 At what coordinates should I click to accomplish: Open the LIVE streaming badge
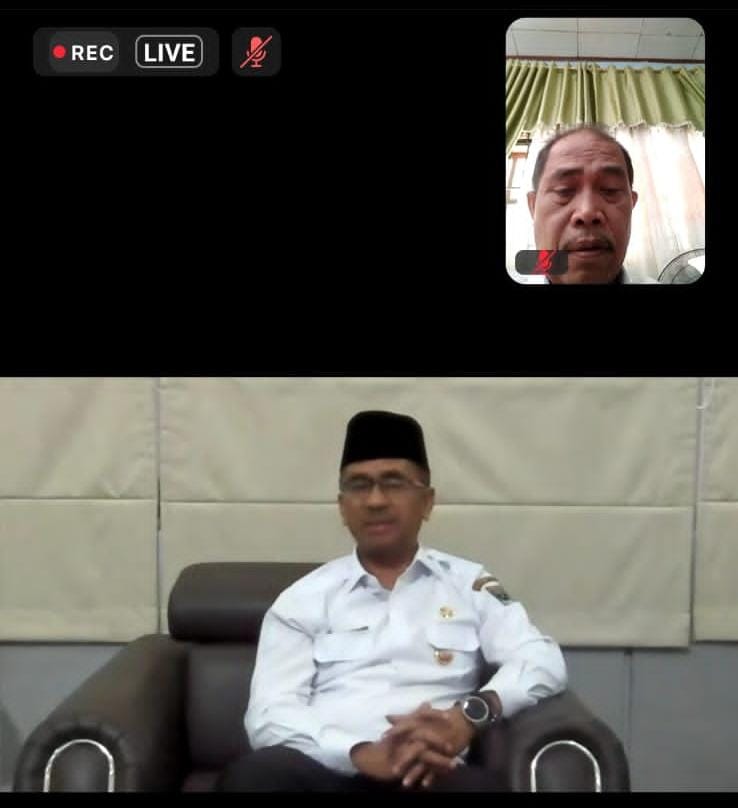point(169,52)
